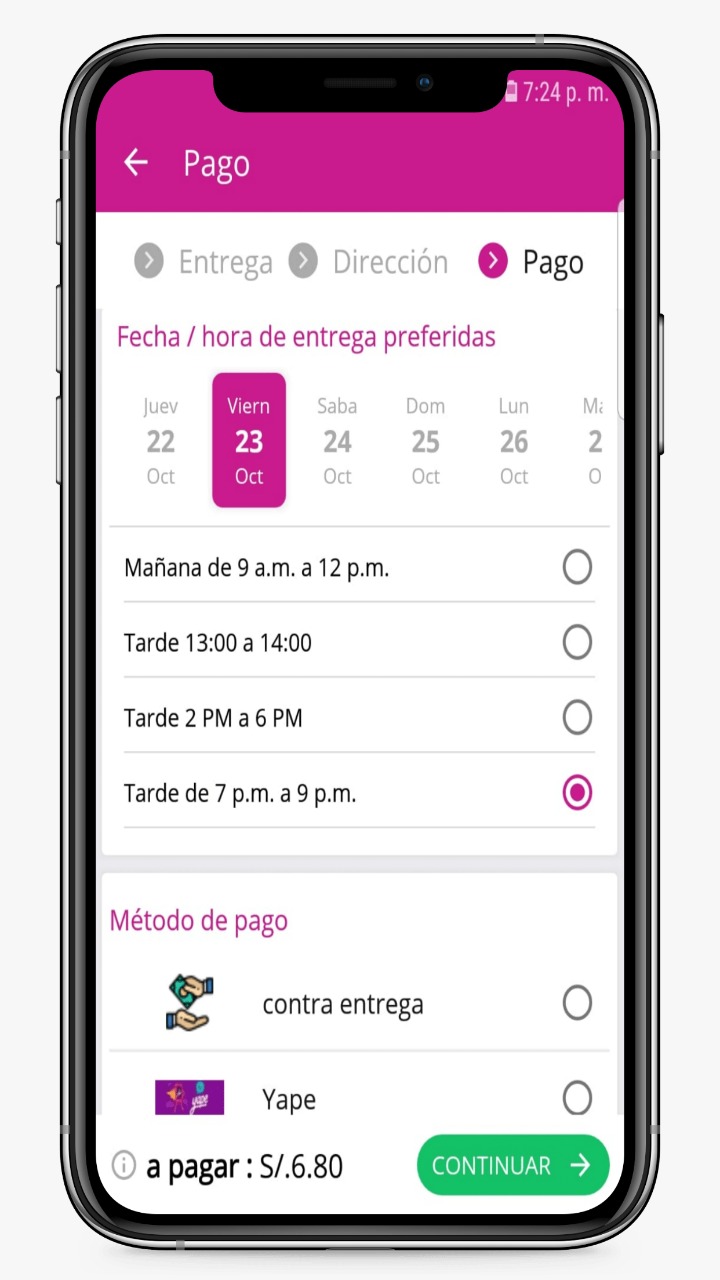
Task: Go back using the arrow next to Pago
Action: point(135,163)
